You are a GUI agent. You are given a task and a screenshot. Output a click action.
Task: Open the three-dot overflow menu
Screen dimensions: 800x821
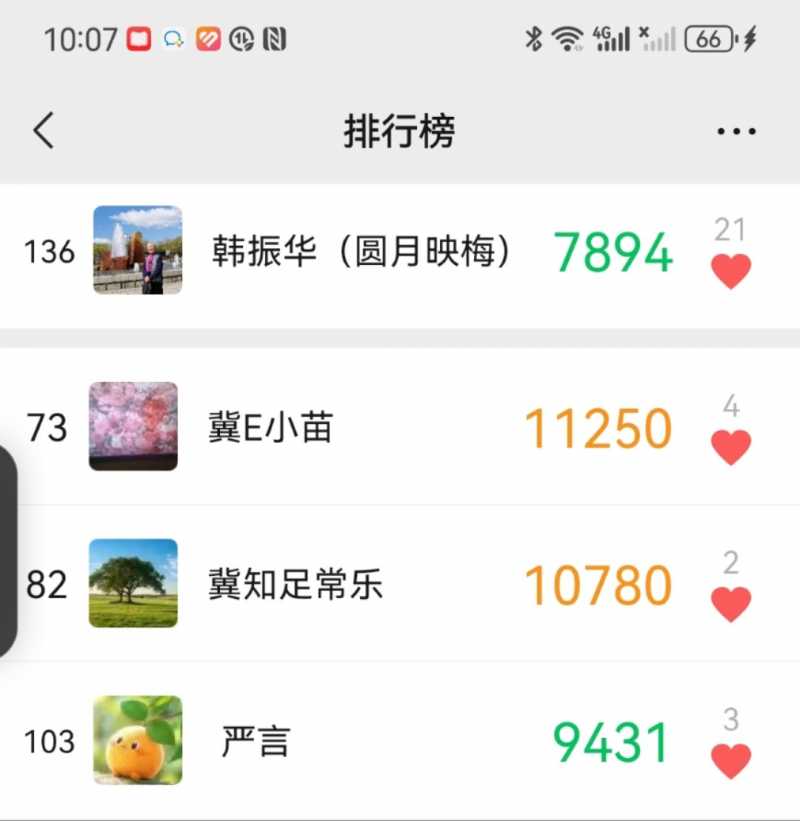(736, 131)
